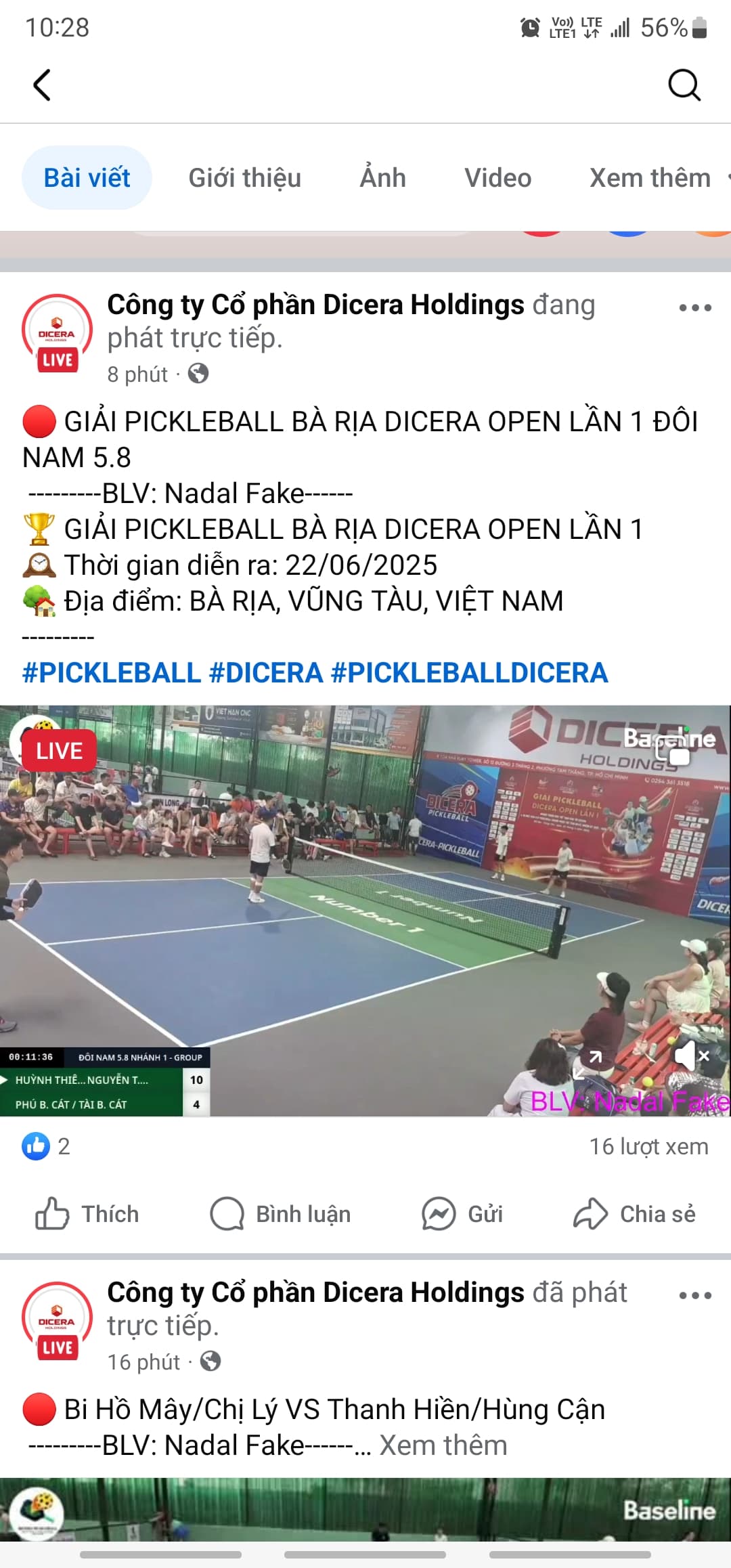Unmute the live video sound

(x=690, y=1056)
